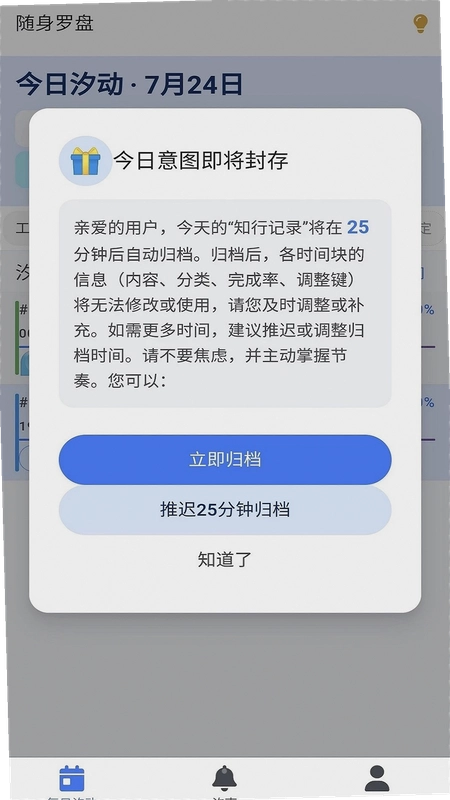Go to the profile tab

(377, 779)
